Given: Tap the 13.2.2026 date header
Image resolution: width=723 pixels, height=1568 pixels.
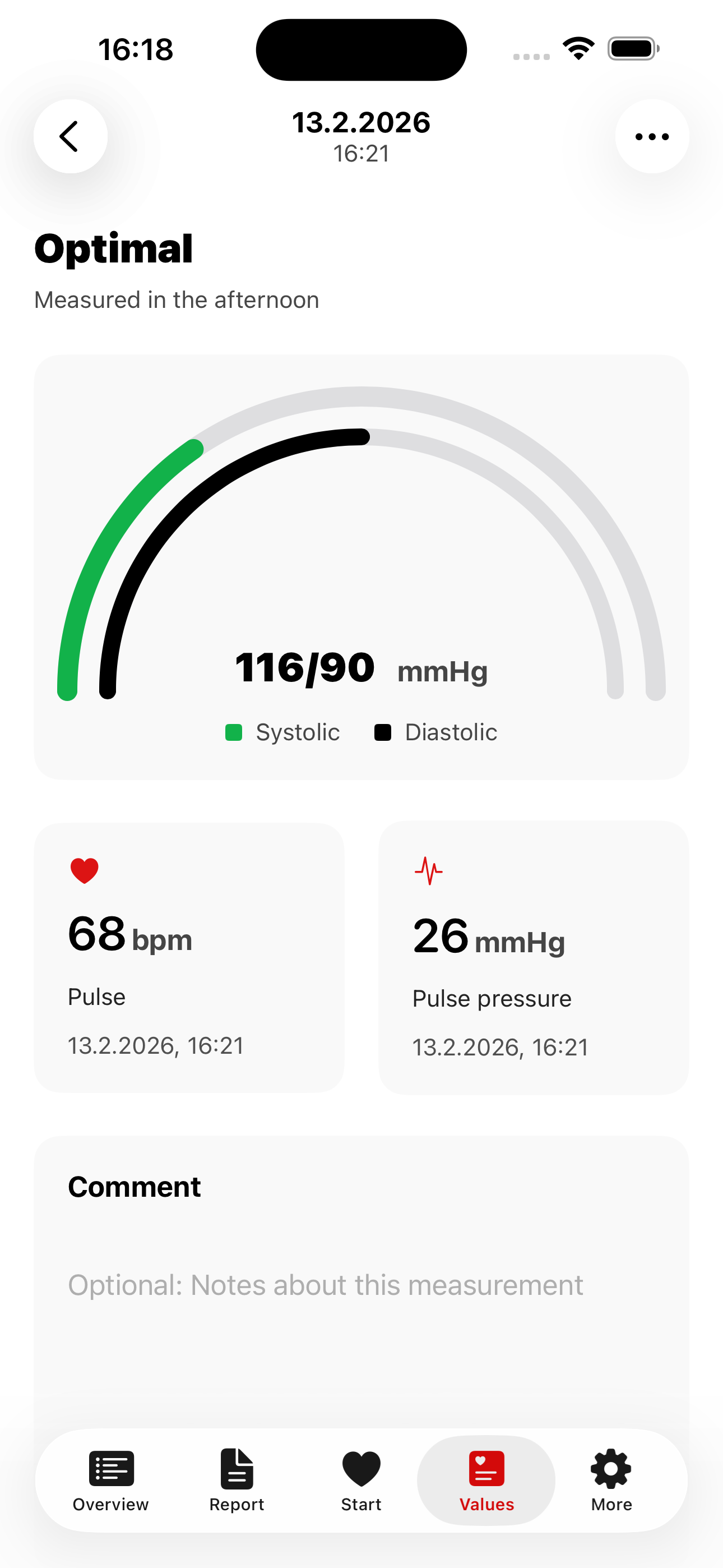Looking at the screenshot, I should [x=361, y=122].
